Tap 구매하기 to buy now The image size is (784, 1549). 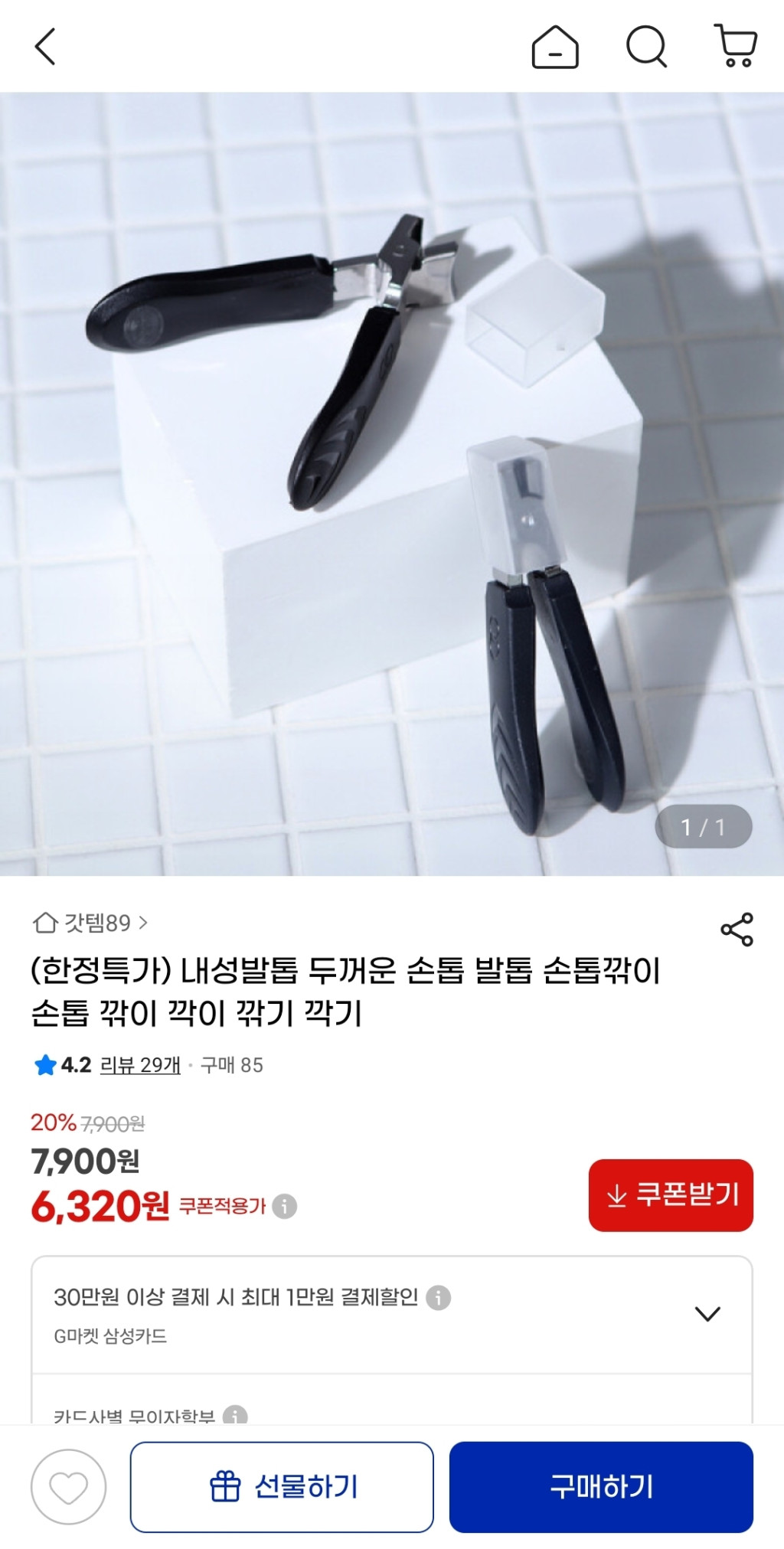click(x=601, y=1487)
